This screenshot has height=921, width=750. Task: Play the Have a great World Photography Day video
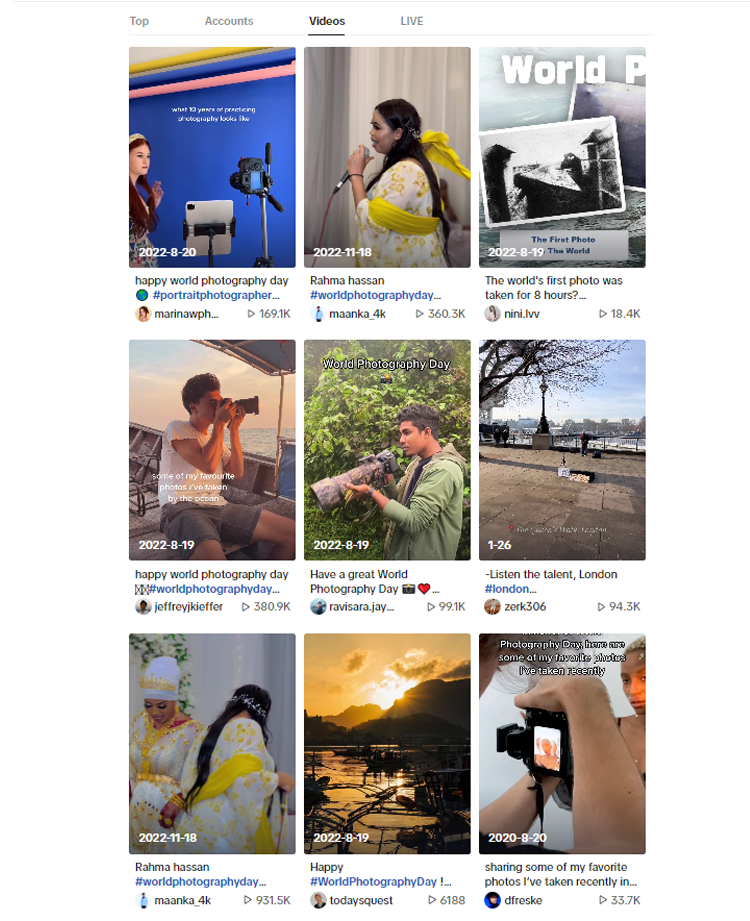(387, 450)
